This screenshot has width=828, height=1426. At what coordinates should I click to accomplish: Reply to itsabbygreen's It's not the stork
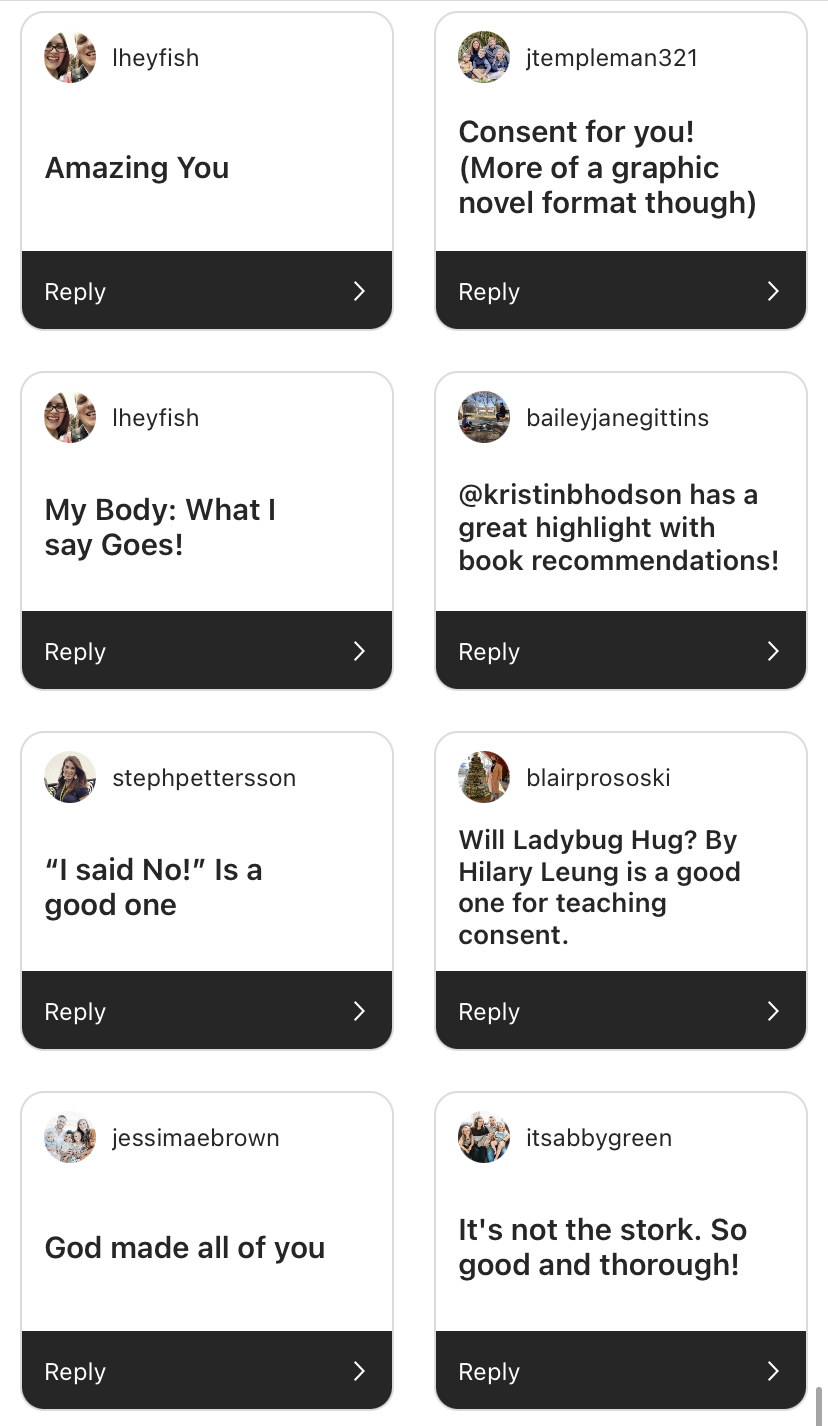pos(620,1371)
